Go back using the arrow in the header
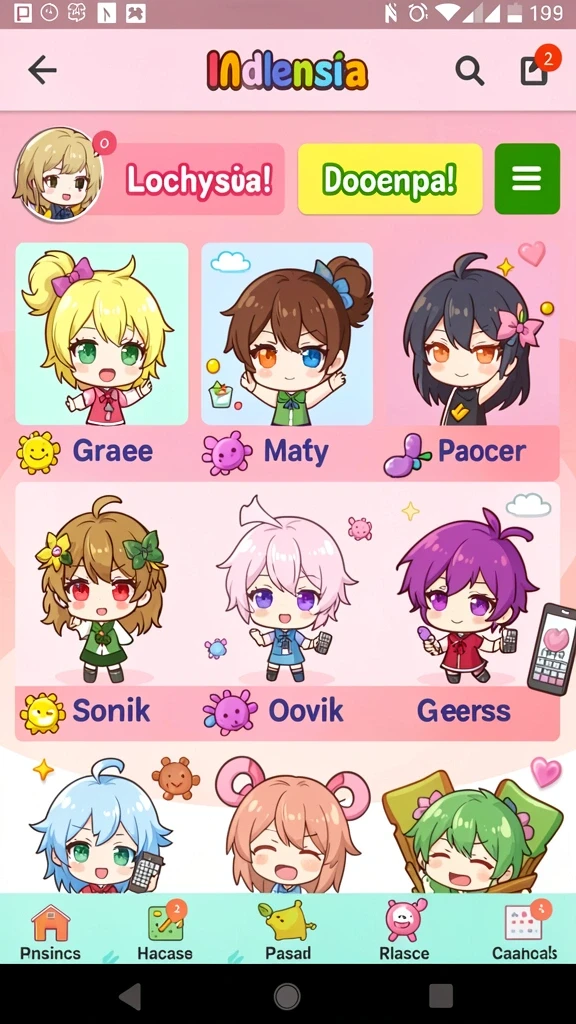This screenshot has height=1024, width=576. pyautogui.click(x=42, y=70)
